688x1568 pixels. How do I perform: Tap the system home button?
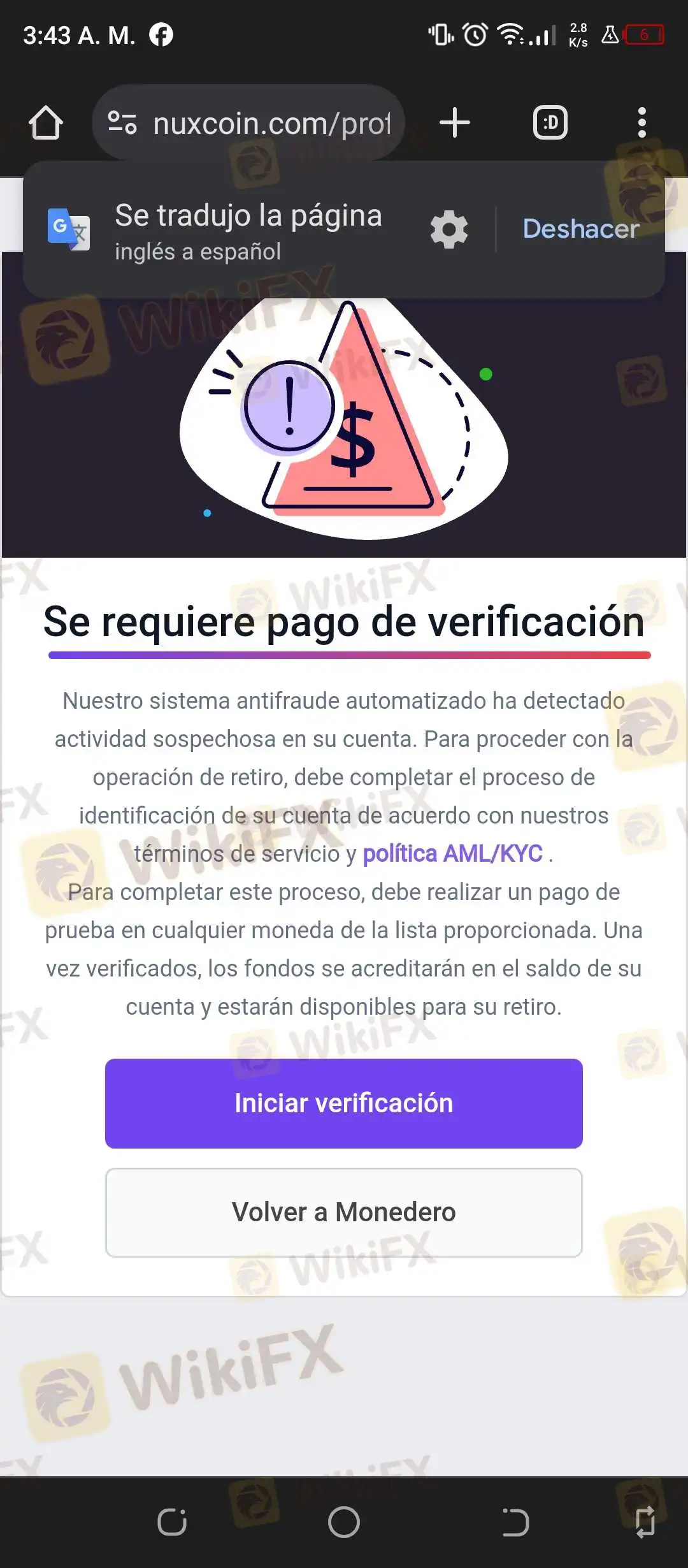click(344, 1522)
